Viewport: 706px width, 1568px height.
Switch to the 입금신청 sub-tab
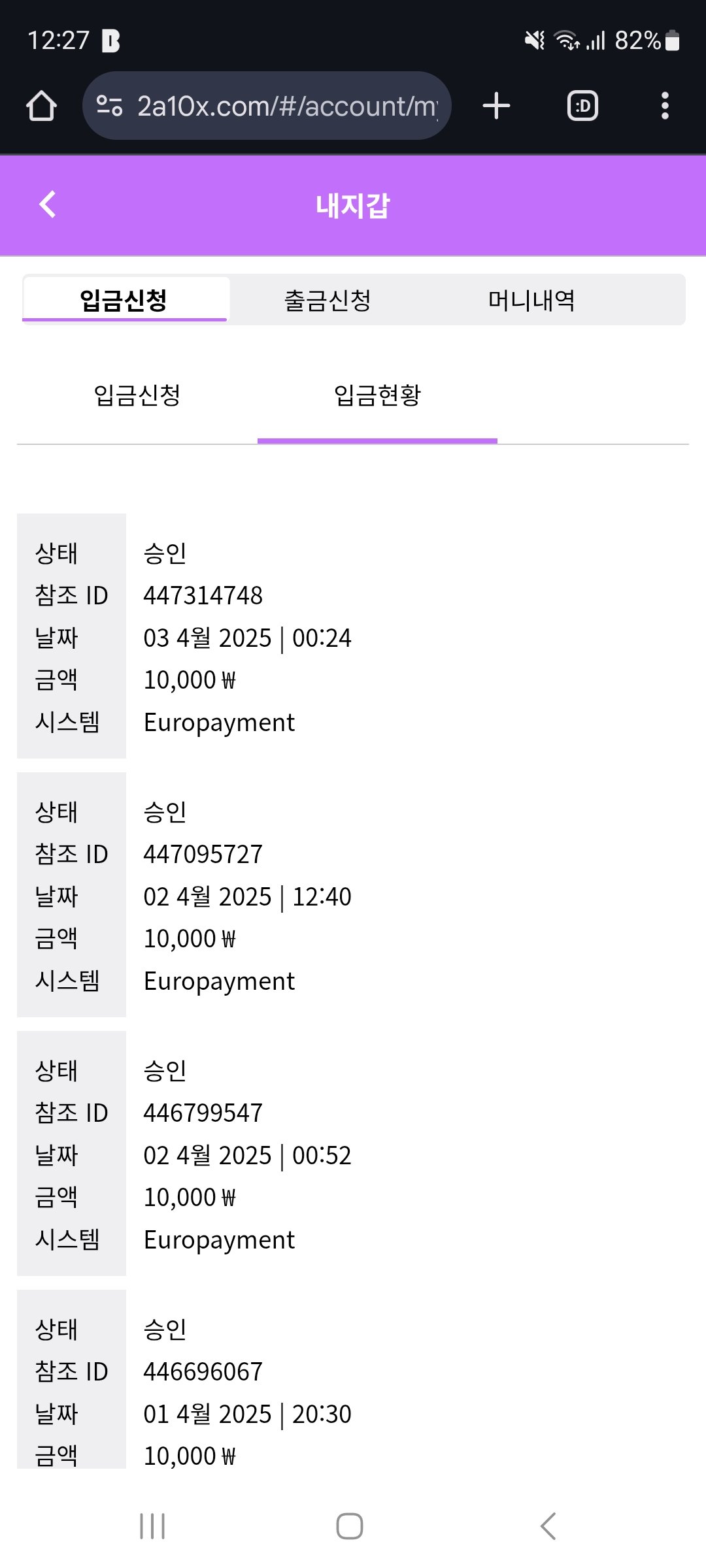(x=137, y=395)
